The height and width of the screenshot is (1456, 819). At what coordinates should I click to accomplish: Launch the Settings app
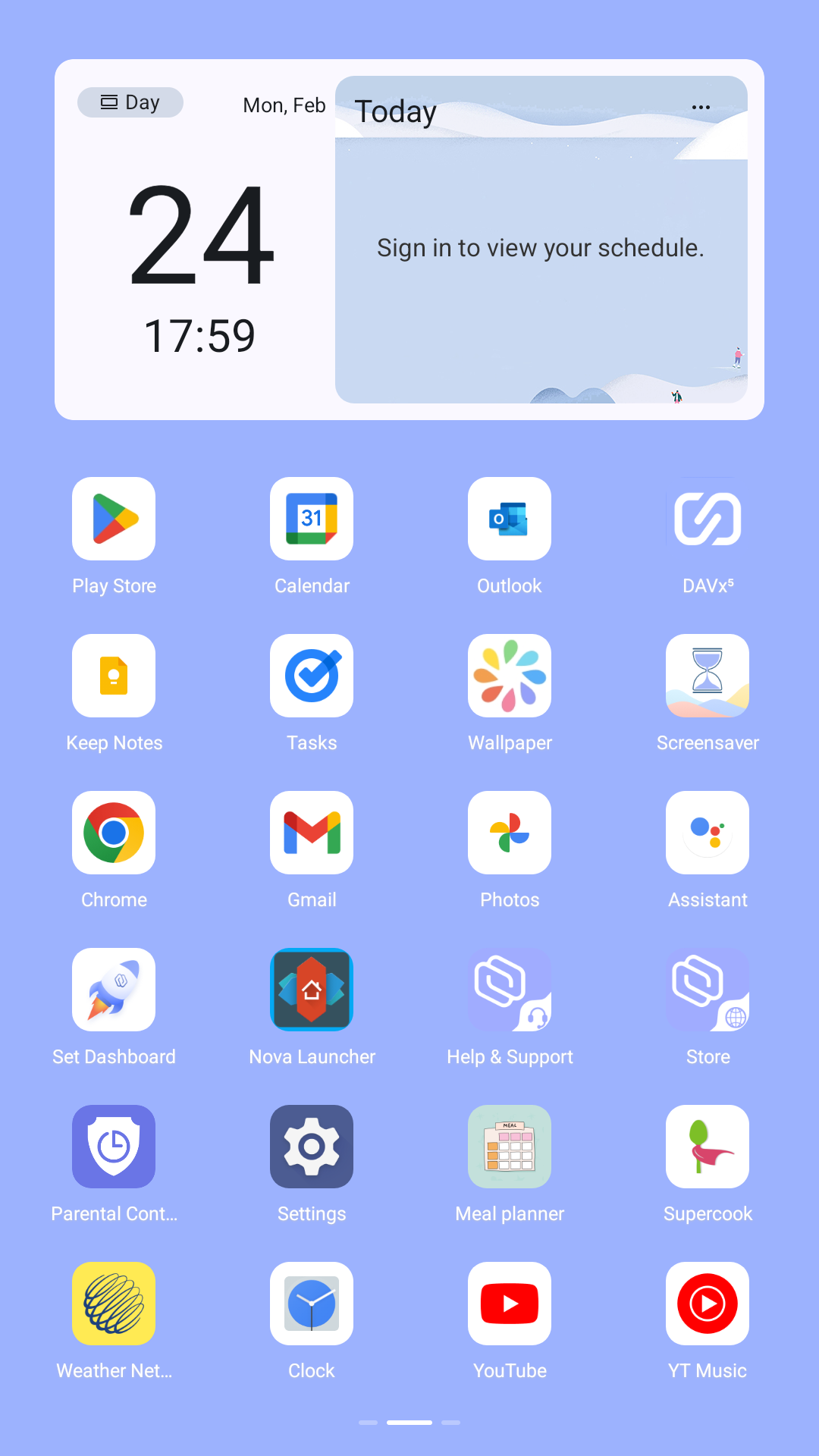(x=312, y=1147)
